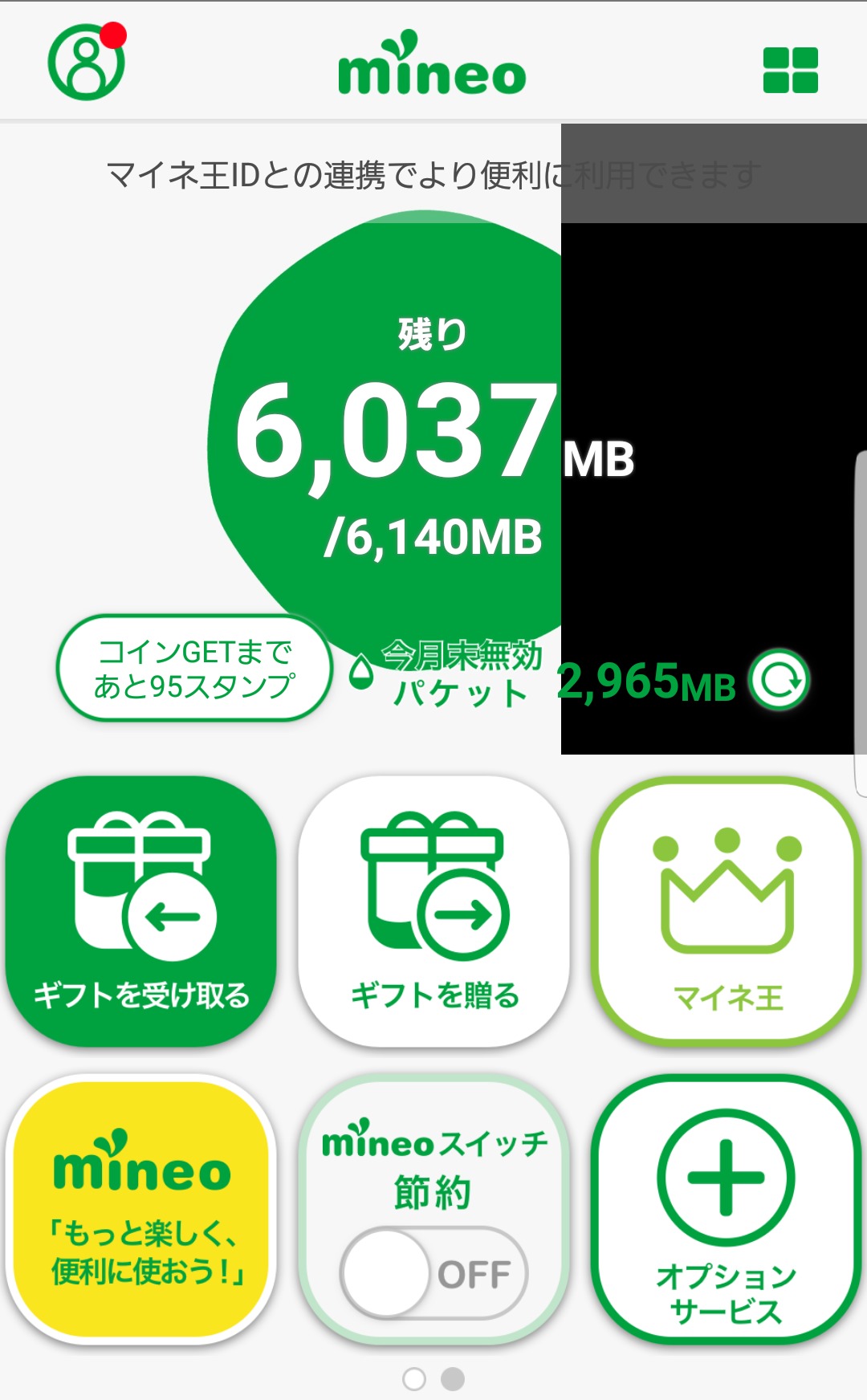867x1400 pixels.
Task: Open オプションサービス options
Action: (x=727, y=1209)
